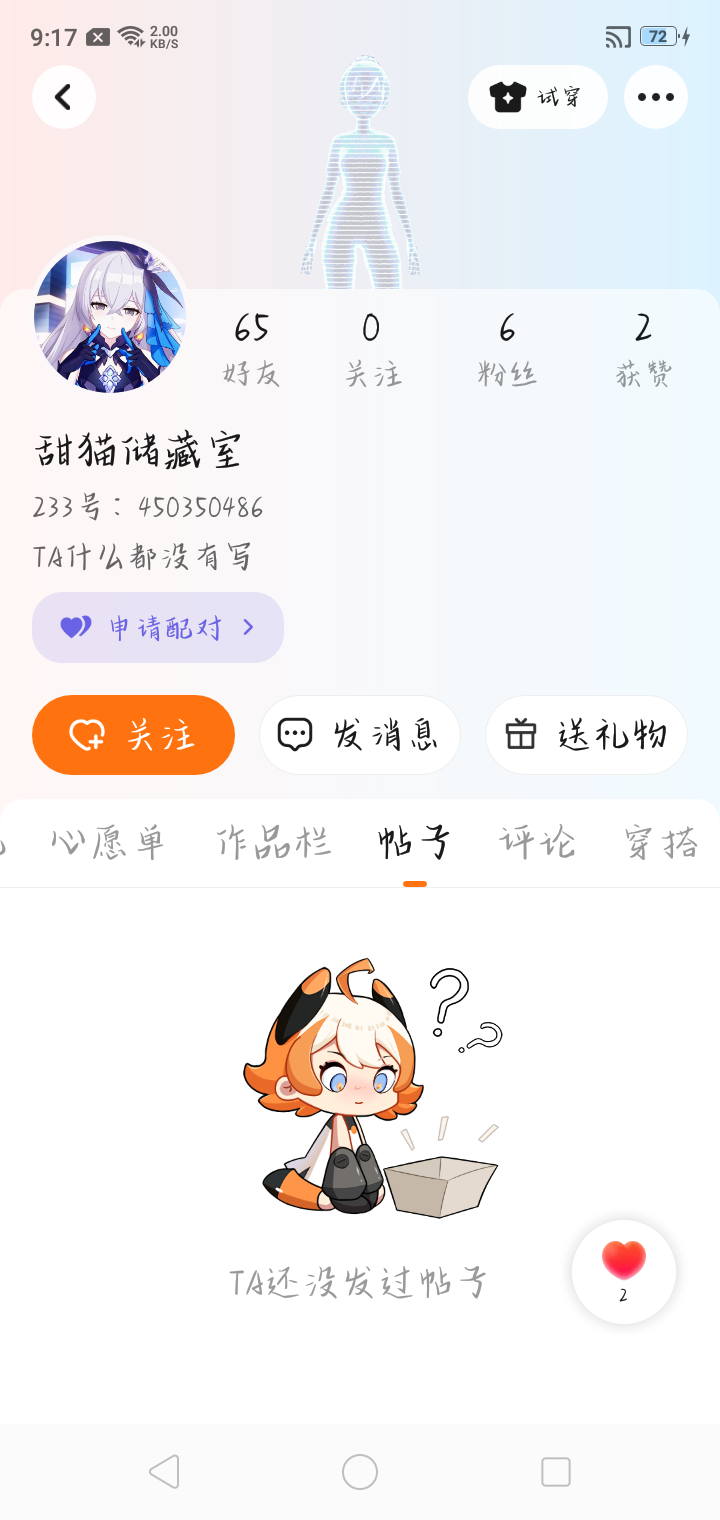Select the 帖子 tab
Image resolution: width=720 pixels, height=1520 pixels.
[x=414, y=844]
